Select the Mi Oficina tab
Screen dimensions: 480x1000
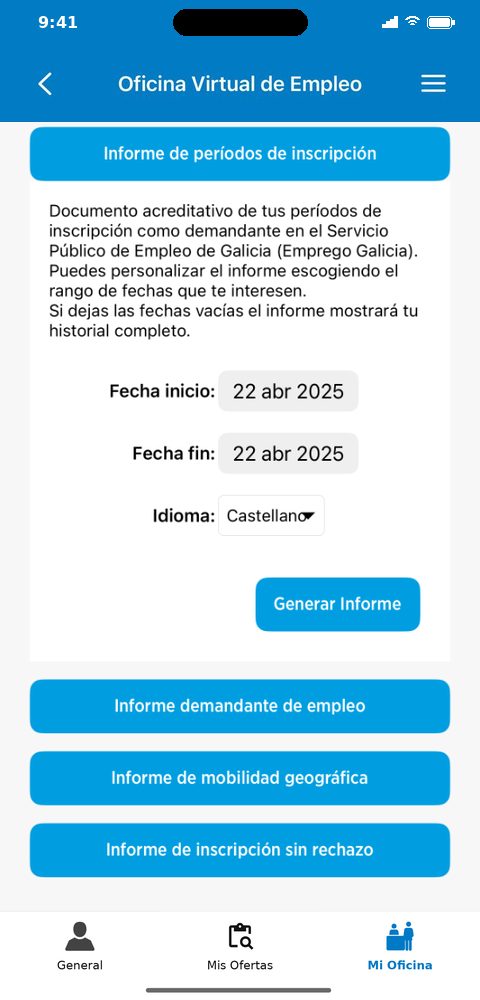point(400,946)
